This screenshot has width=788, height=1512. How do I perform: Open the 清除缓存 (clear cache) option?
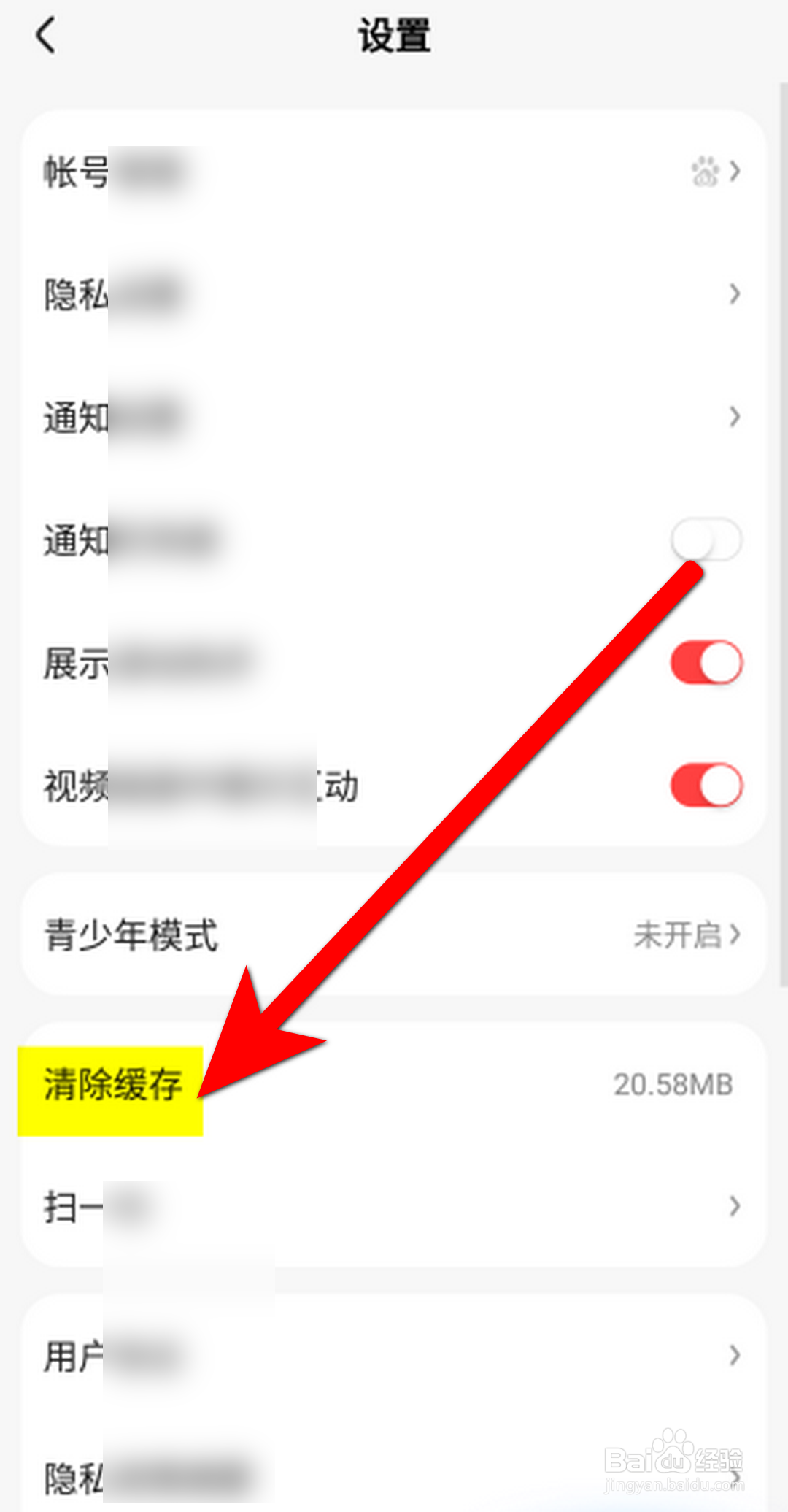(113, 1085)
